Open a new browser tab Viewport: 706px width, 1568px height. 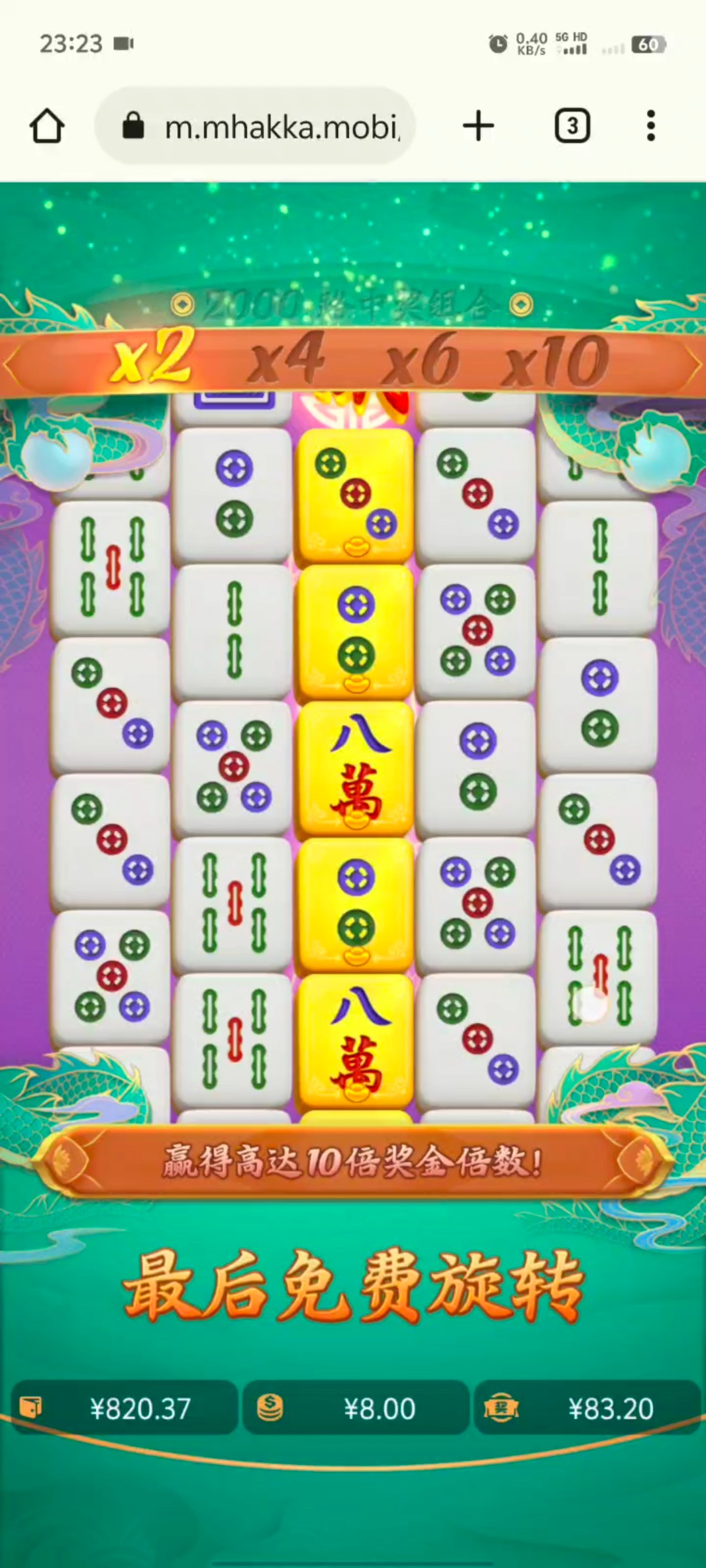pyautogui.click(x=478, y=126)
